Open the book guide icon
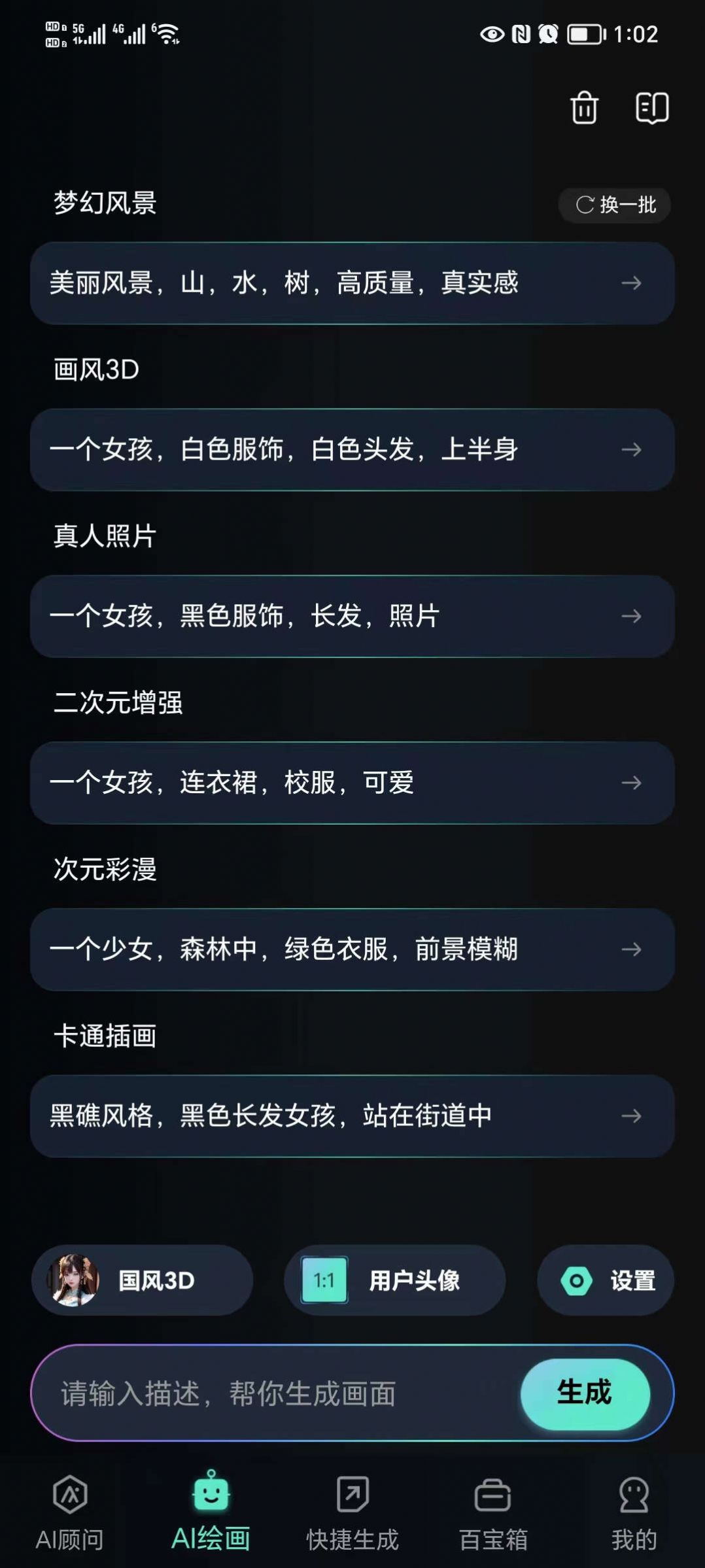The image size is (705, 1568). point(652,108)
